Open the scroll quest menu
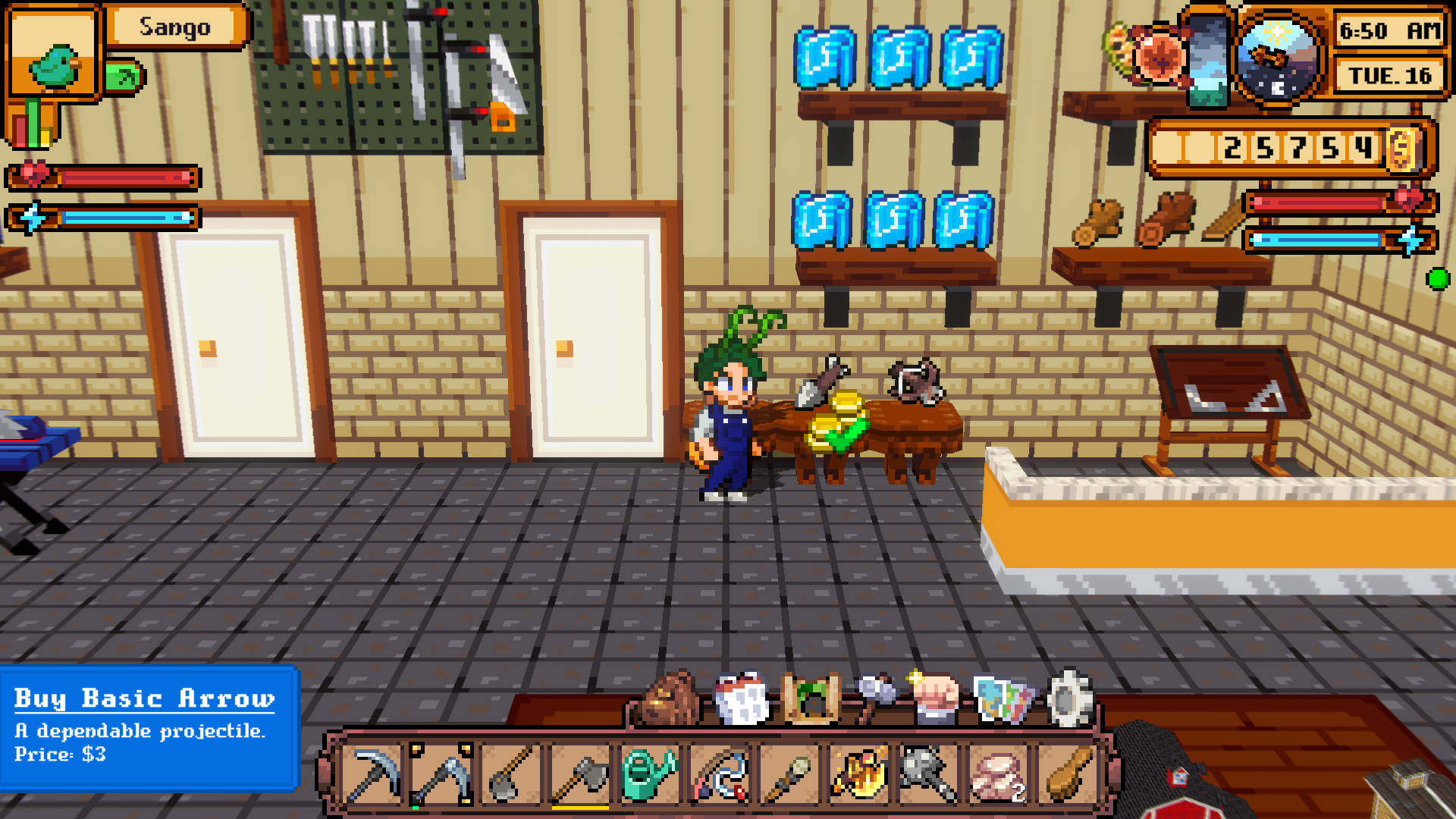 811,699
